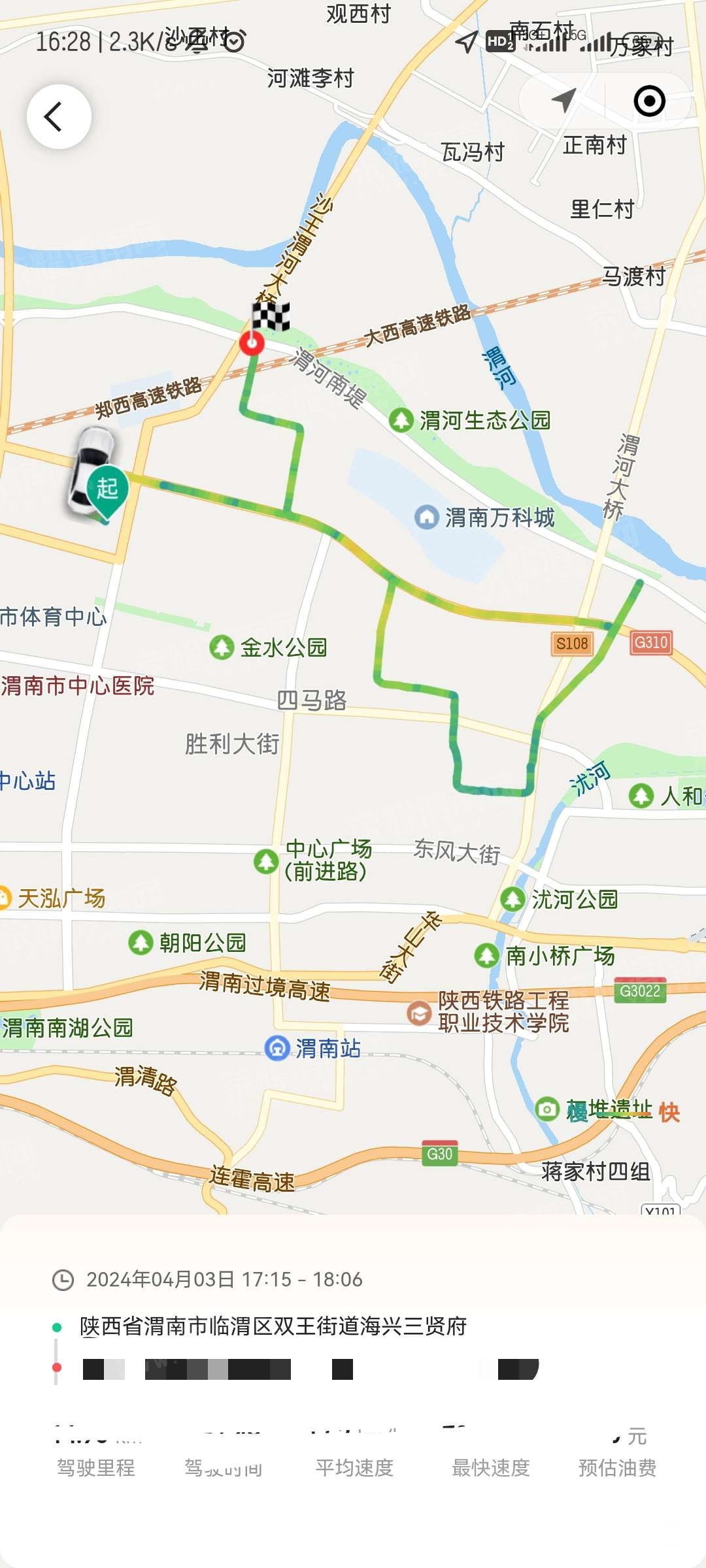Tap the checkered flag destination marker
706x1568 pixels.
point(271,317)
